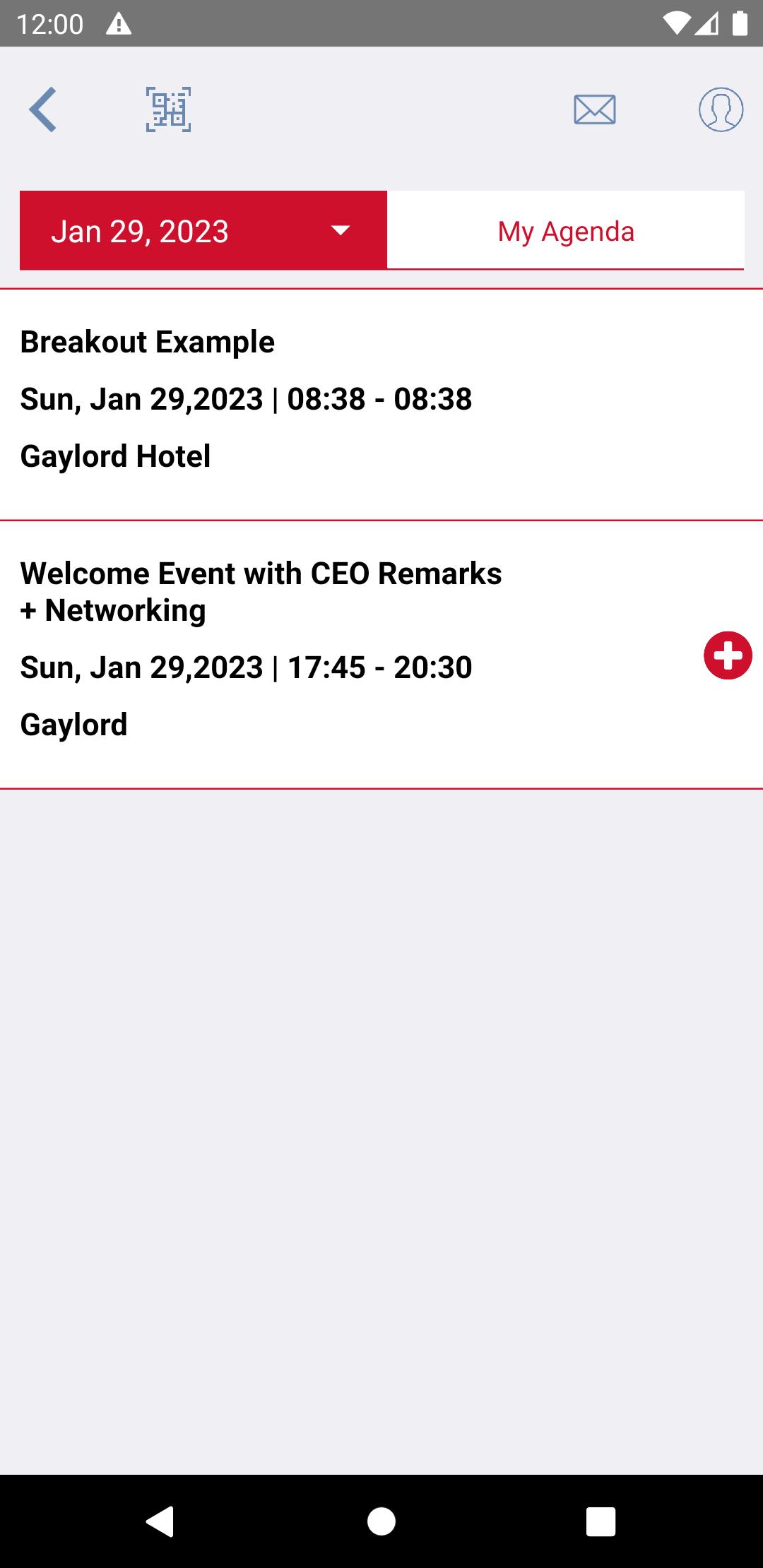763x1568 pixels.
Task: Open the user profile icon
Action: pos(721,109)
